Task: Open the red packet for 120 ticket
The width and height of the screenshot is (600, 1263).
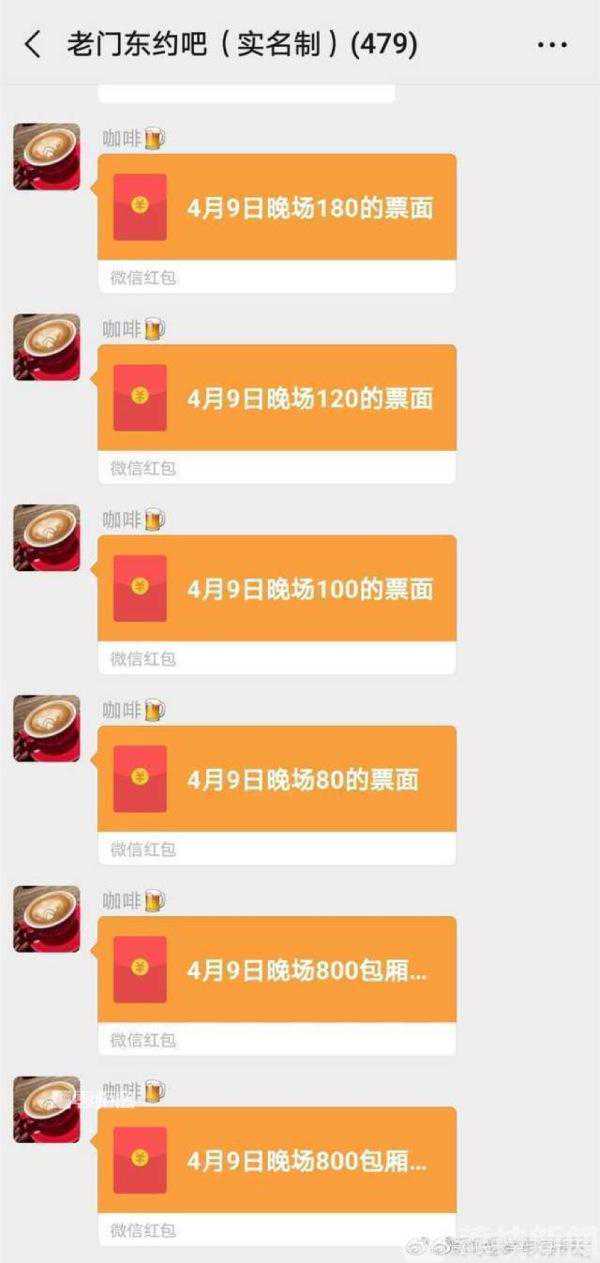Action: click(x=277, y=398)
